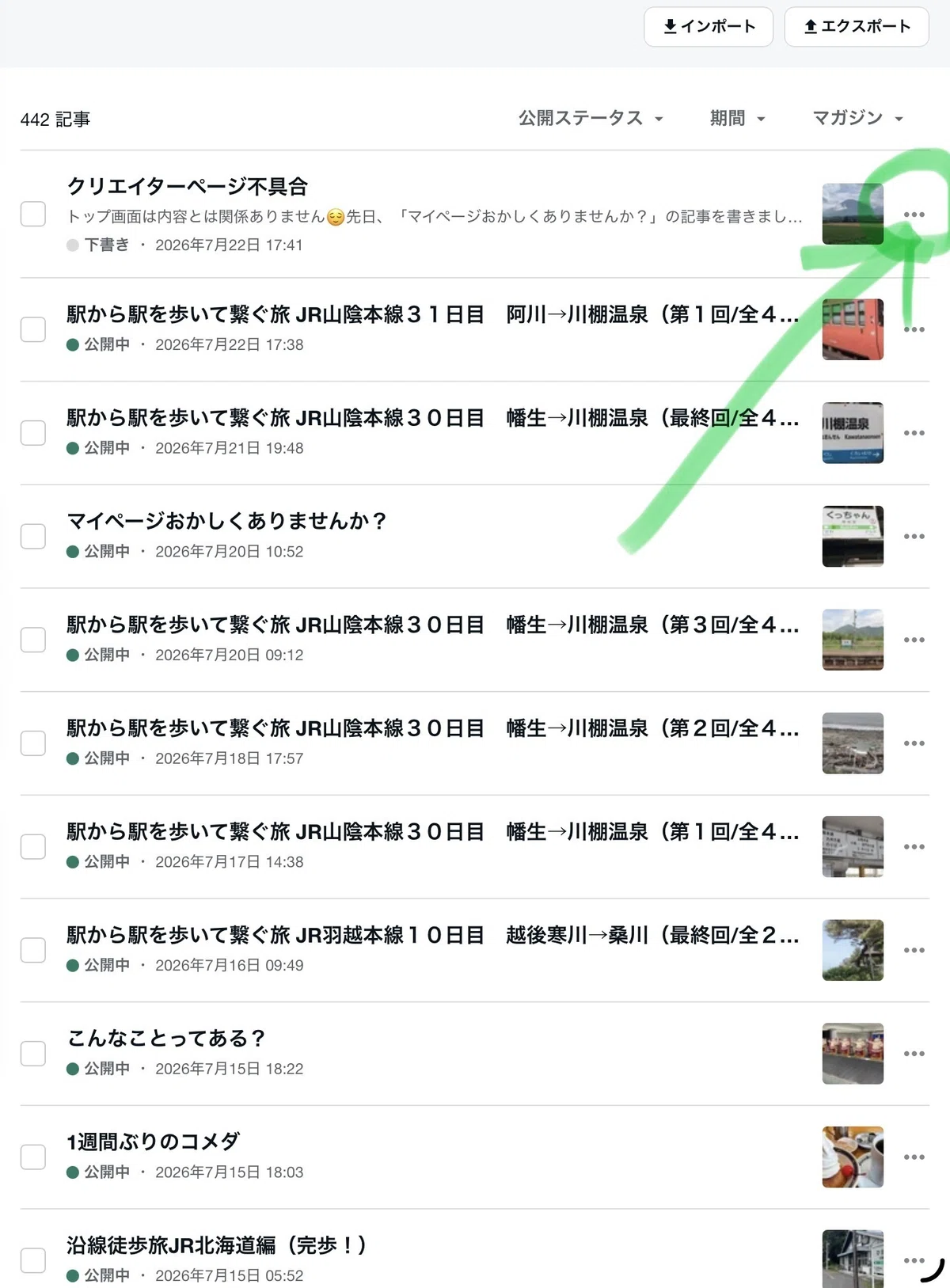Open the three-dot menu for the 越後寒川→桑川 article
The width and height of the screenshot is (950, 1288).
click(914, 950)
